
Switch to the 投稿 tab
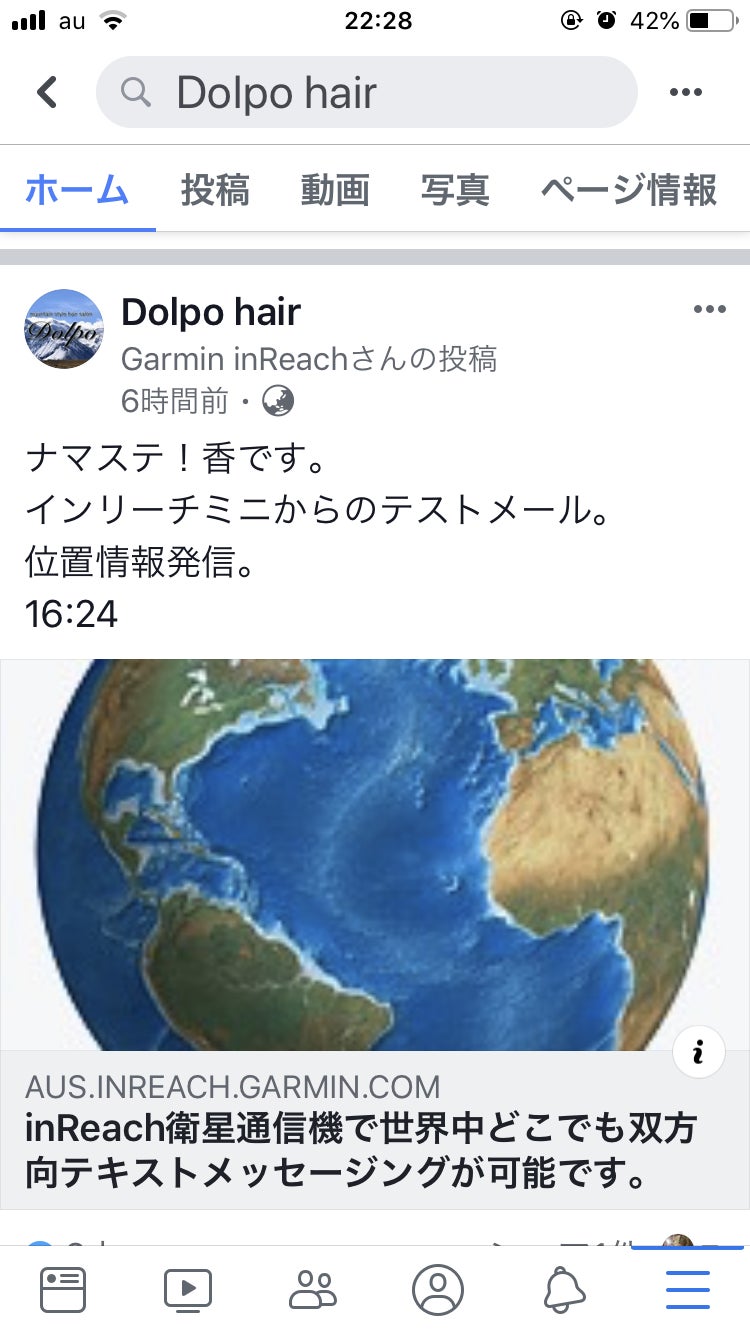click(215, 190)
